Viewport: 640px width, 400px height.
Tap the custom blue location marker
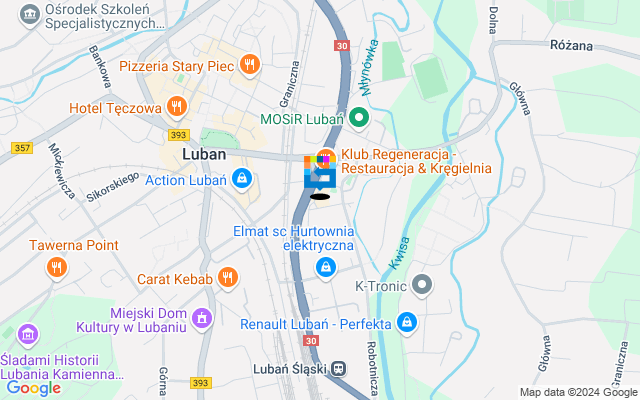319,174
